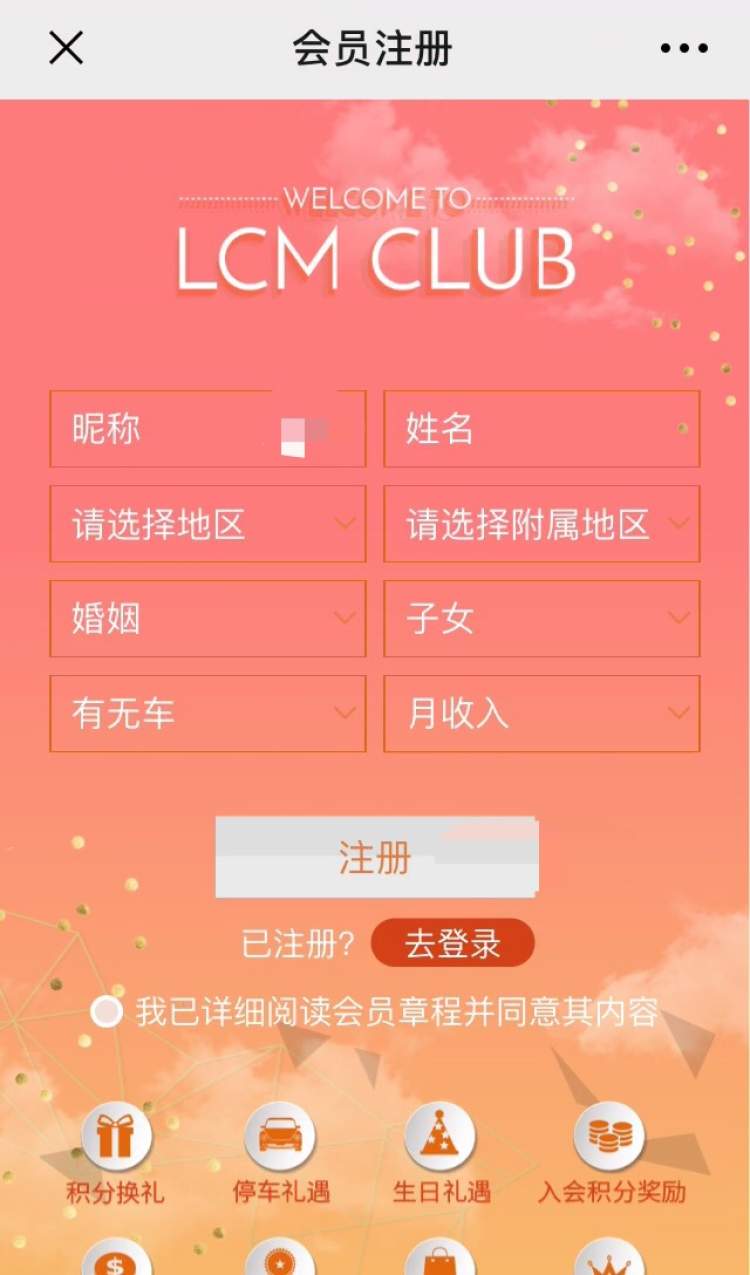750x1275 pixels.
Task: Expand the 请选择地区 dropdown
Action: click(x=207, y=524)
